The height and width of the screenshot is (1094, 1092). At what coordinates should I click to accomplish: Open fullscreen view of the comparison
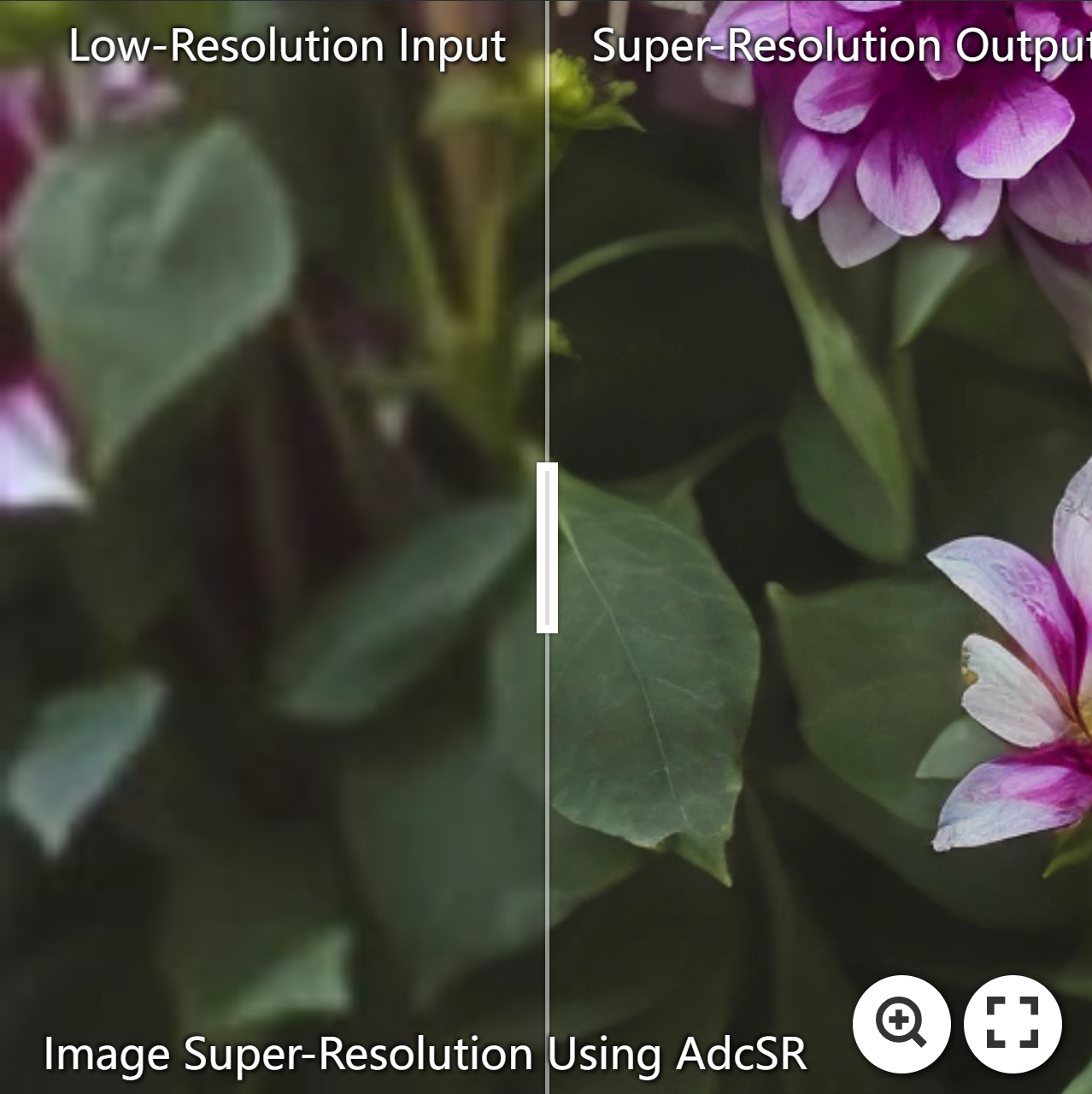(x=1013, y=1023)
